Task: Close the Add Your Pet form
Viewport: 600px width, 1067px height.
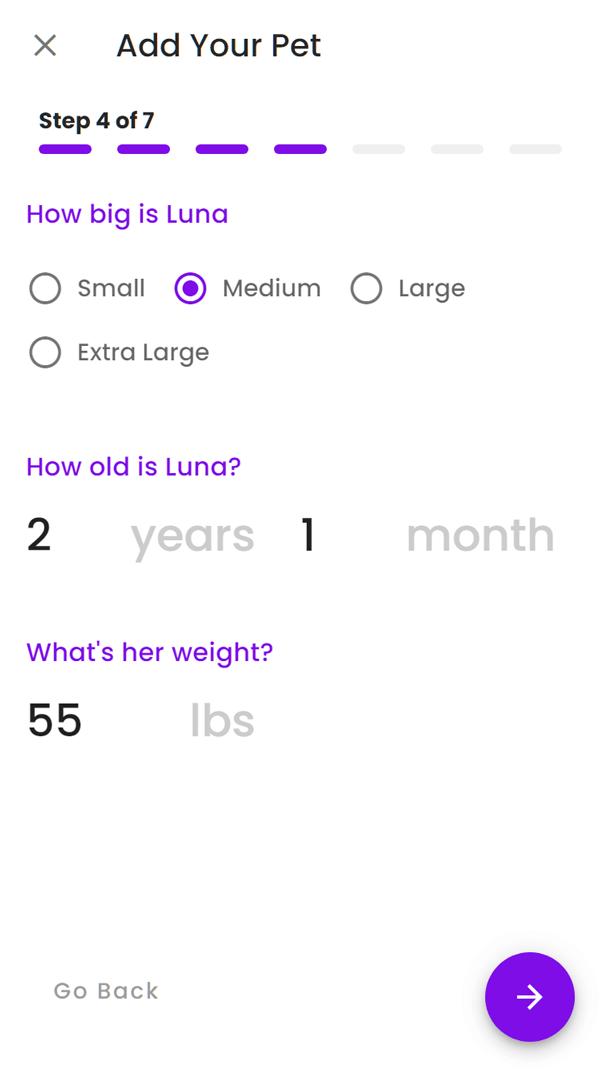Action: pyautogui.click(x=45, y=46)
